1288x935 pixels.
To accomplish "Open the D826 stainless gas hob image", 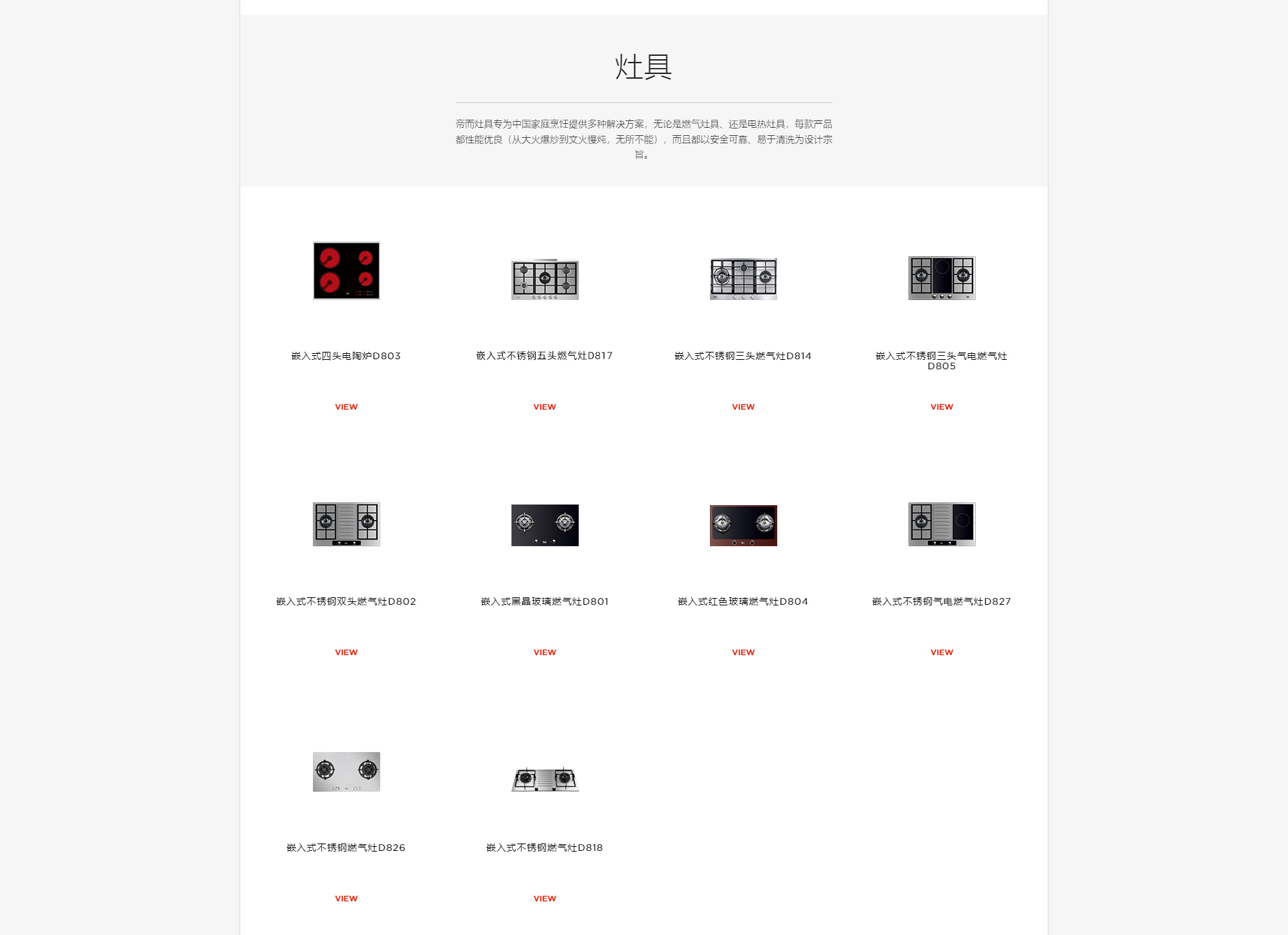I will click(x=346, y=772).
